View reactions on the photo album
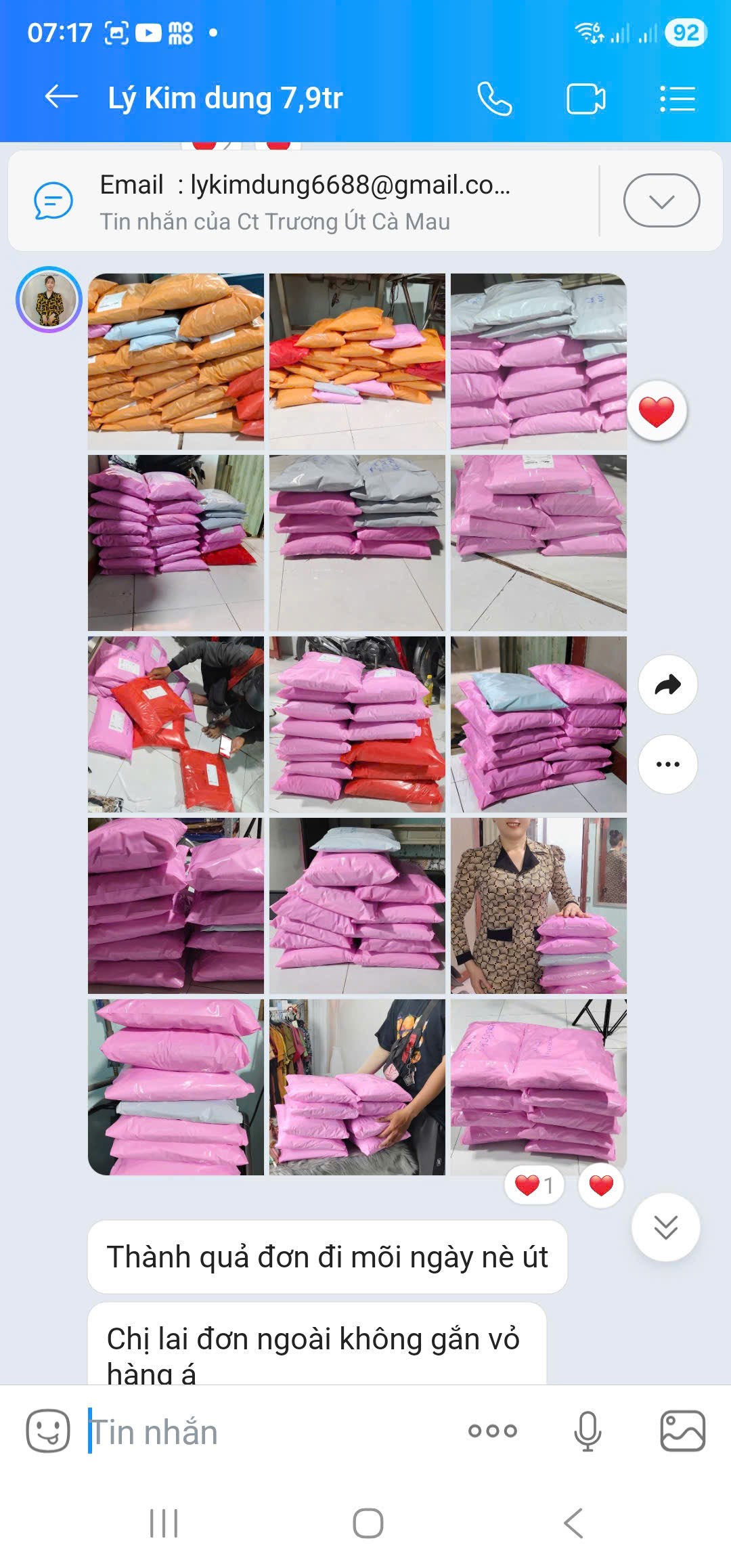 click(x=534, y=1185)
